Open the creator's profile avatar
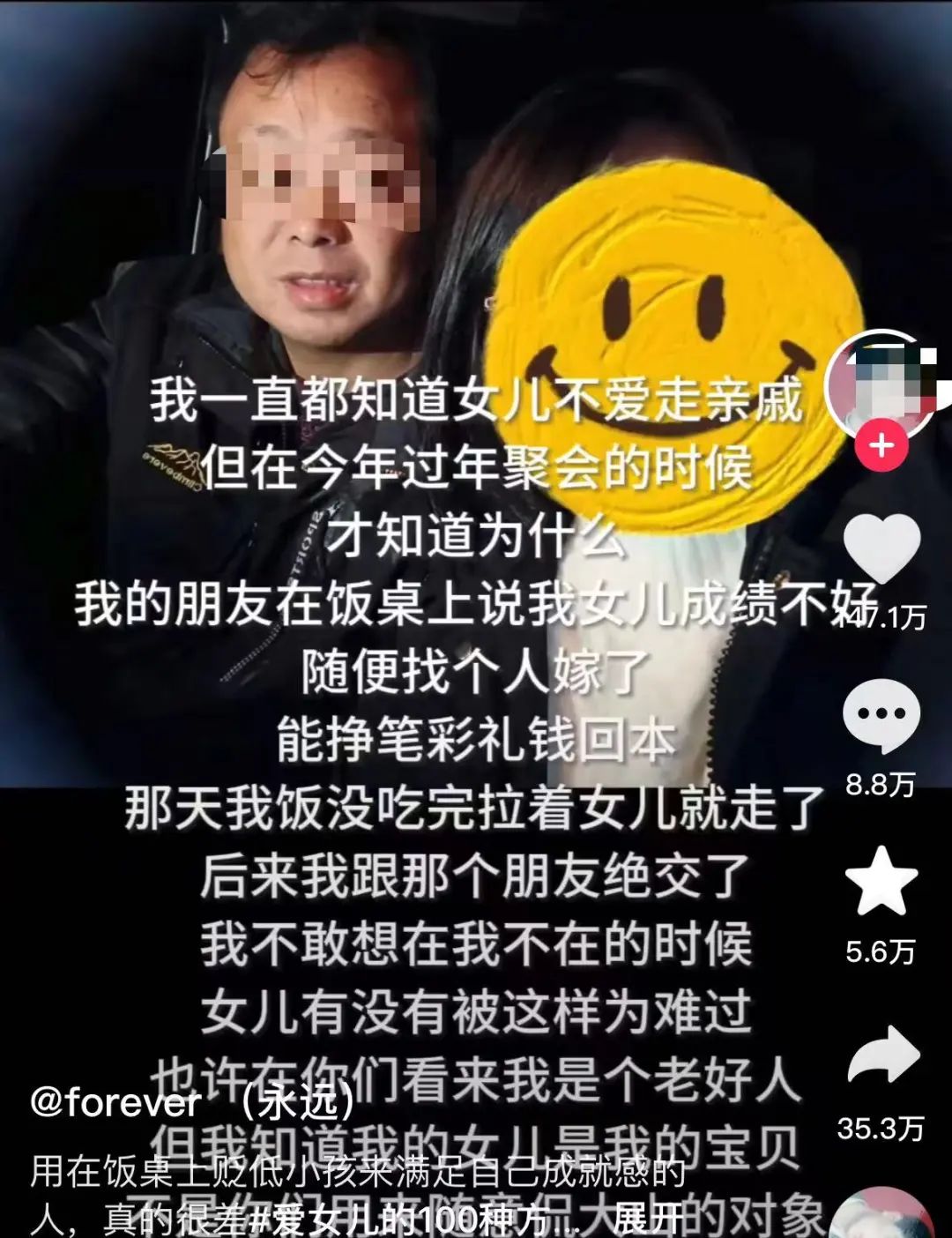952x1238 pixels. point(881,386)
